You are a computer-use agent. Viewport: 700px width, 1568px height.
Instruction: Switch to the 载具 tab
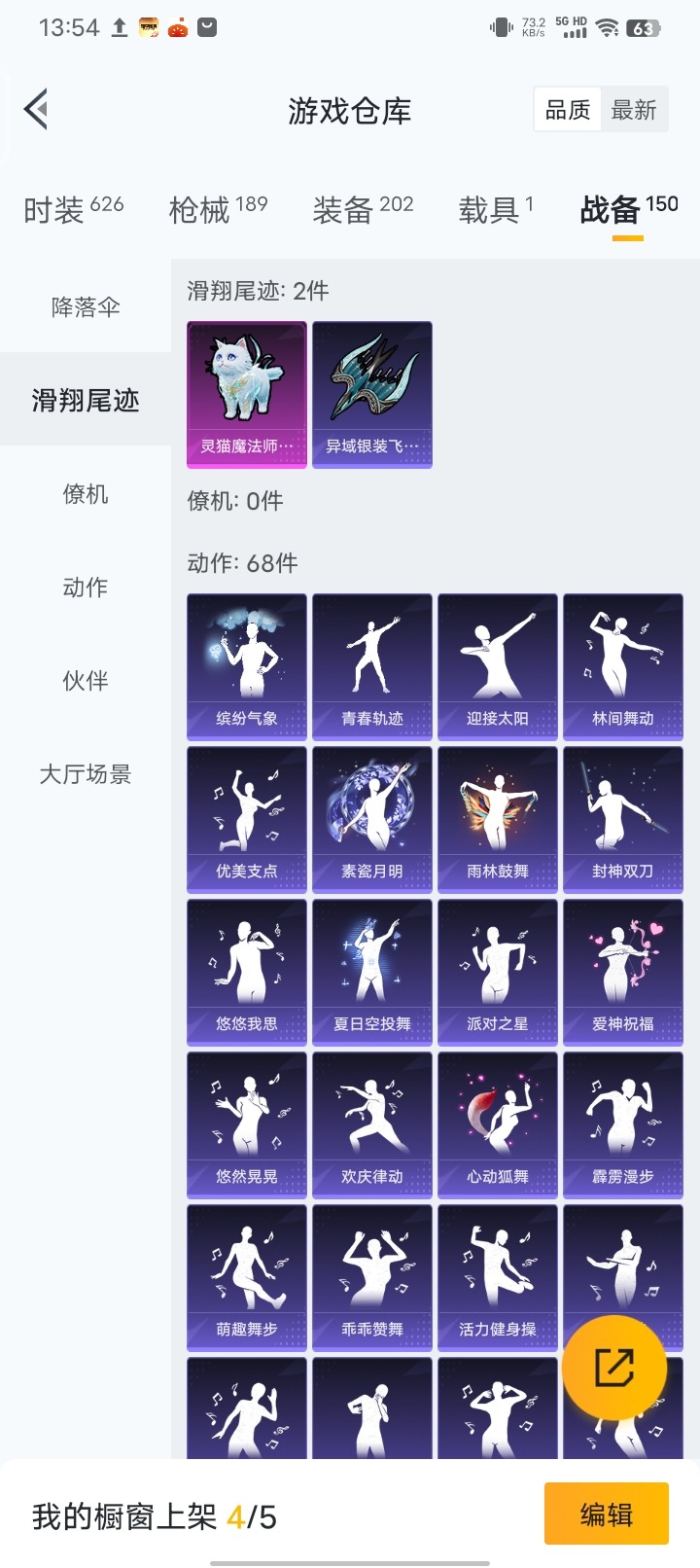(496, 208)
